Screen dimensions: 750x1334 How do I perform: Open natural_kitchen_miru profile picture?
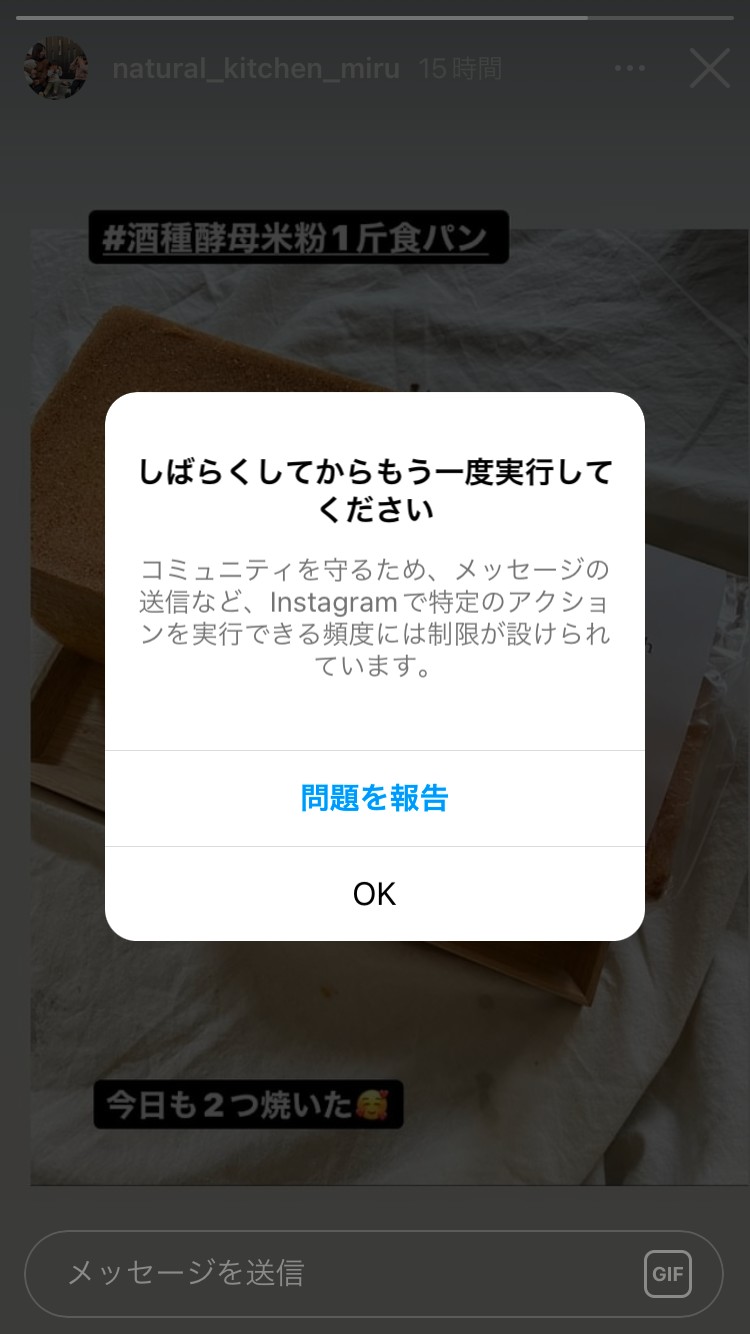pyautogui.click(x=56, y=69)
